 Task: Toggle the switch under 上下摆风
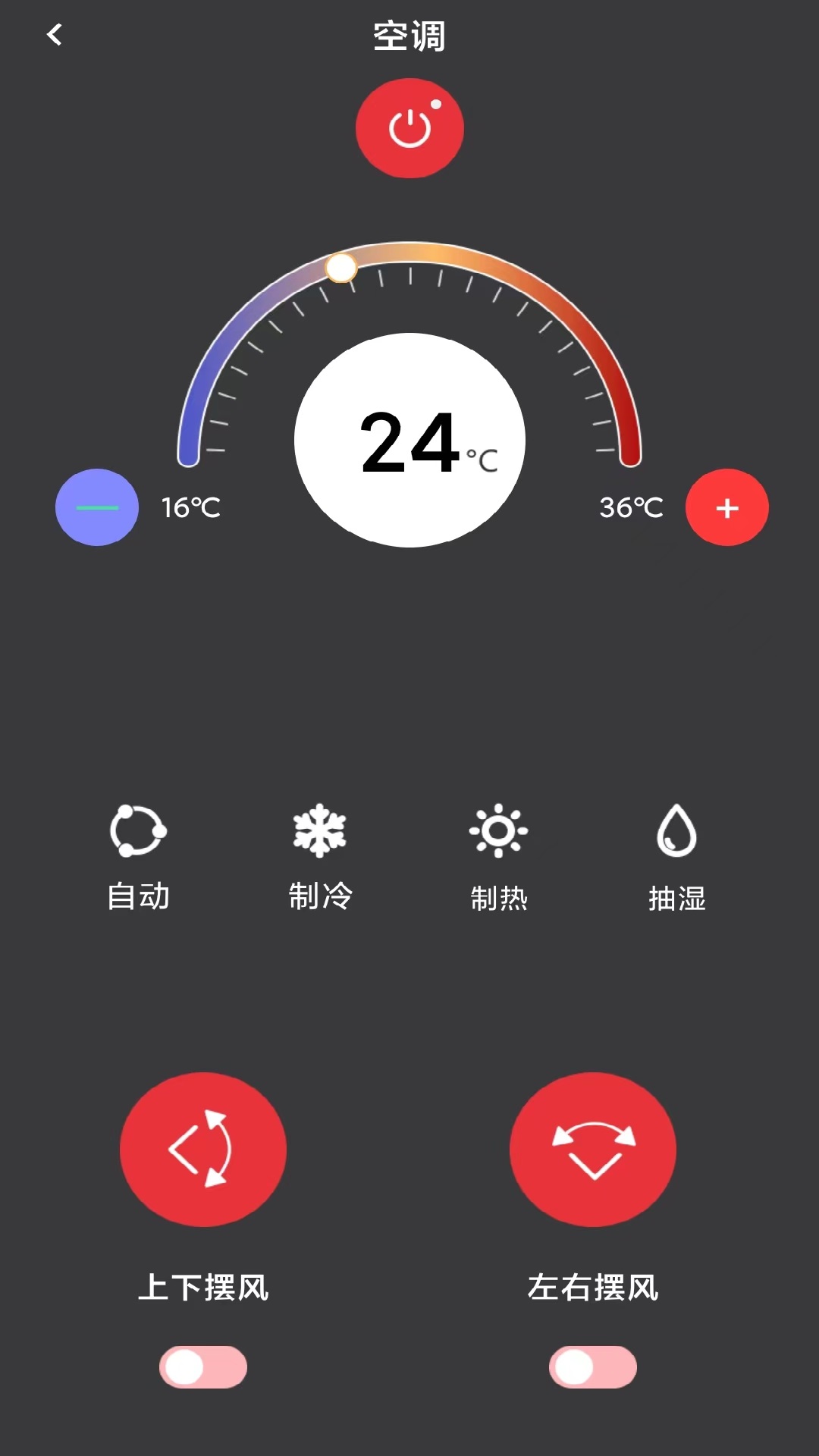[203, 1367]
